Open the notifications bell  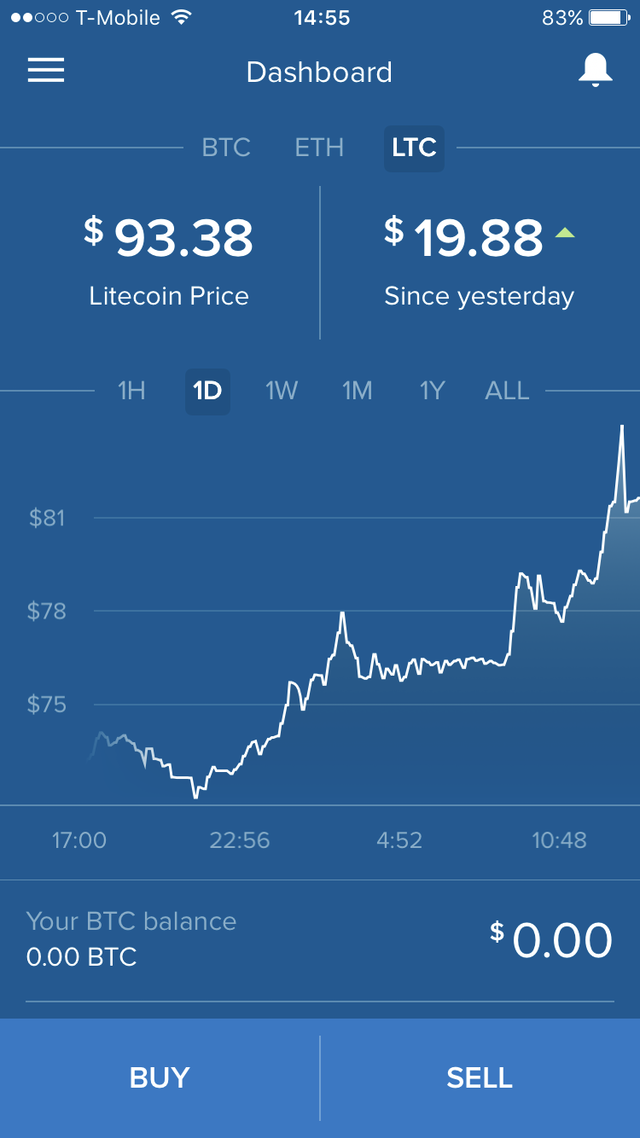point(595,70)
